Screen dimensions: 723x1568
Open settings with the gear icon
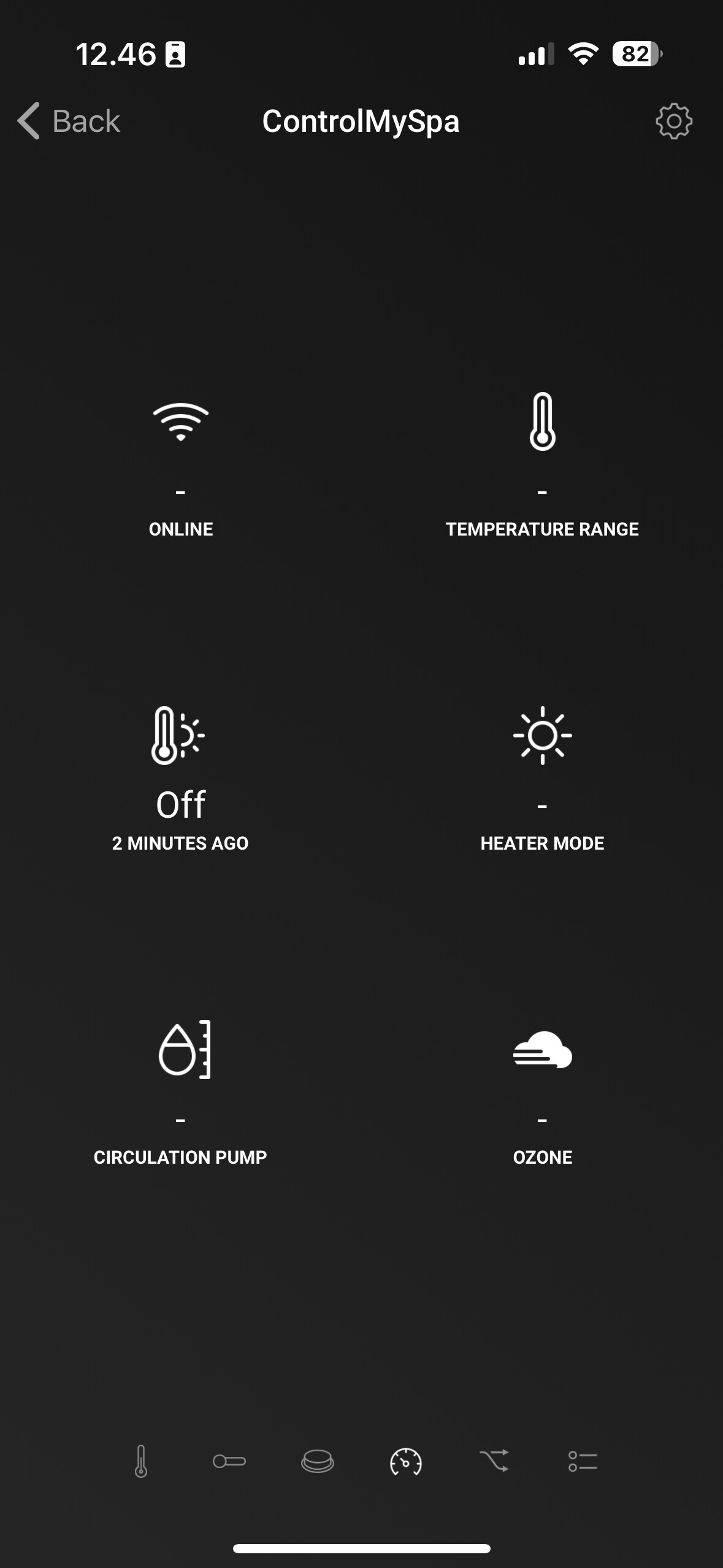click(673, 121)
